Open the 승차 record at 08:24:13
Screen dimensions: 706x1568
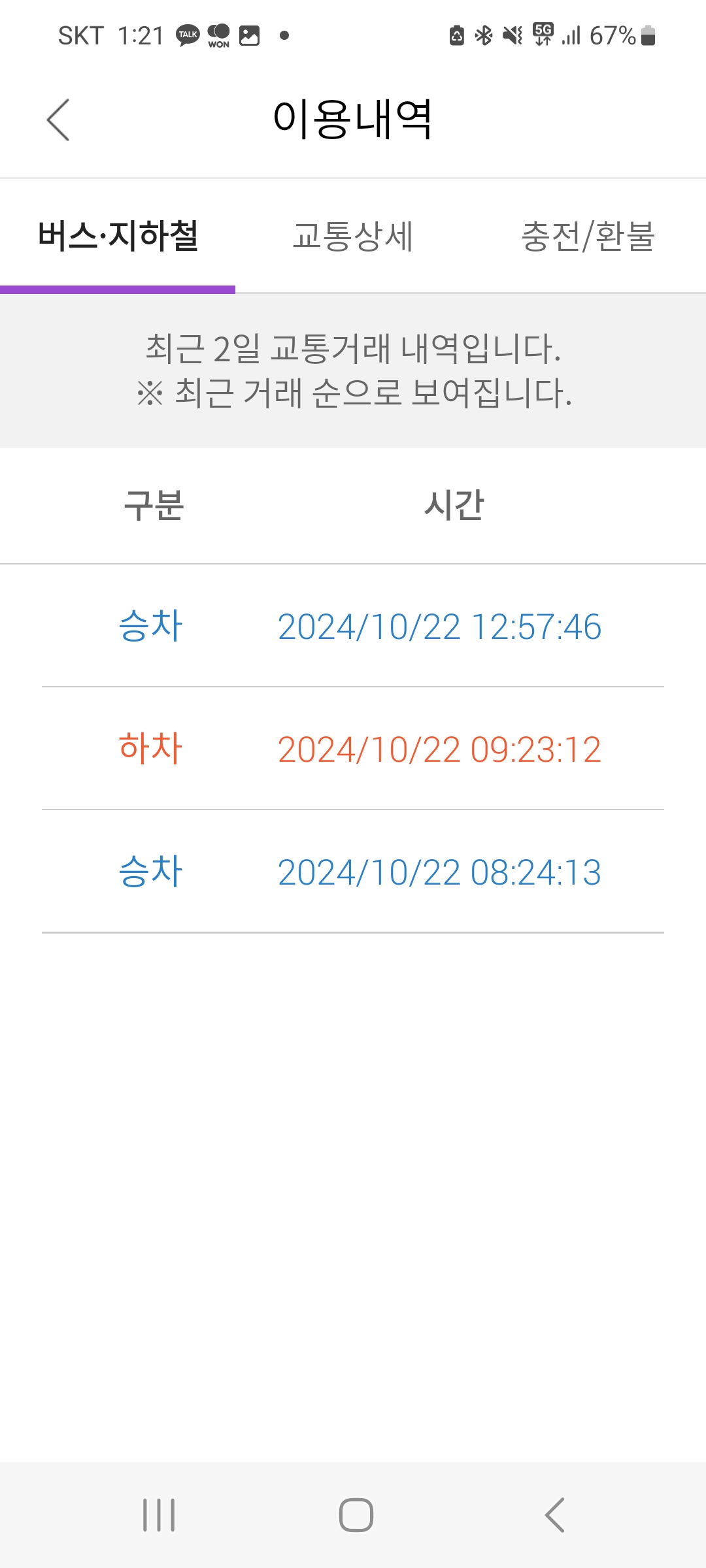(353, 872)
